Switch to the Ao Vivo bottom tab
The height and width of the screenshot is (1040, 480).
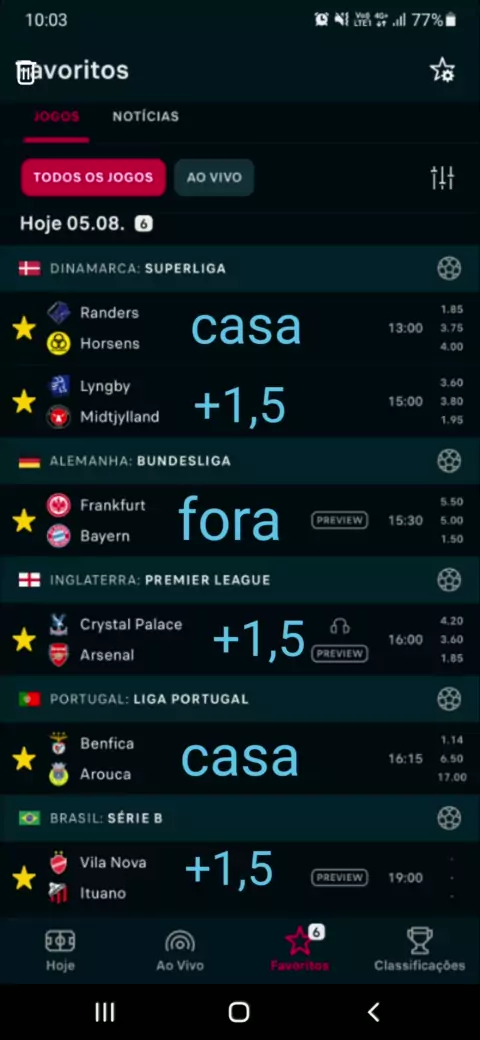tap(180, 949)
